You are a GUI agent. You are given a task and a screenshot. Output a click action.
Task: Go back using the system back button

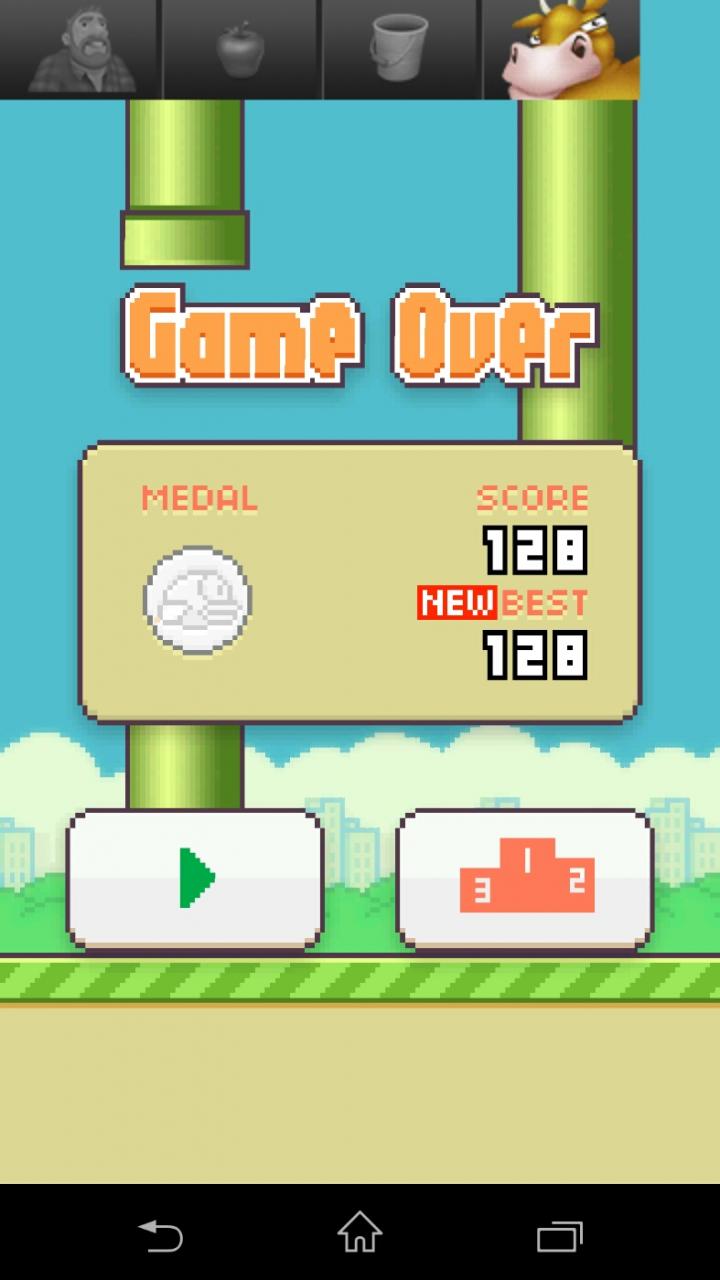pos(160,1236)
